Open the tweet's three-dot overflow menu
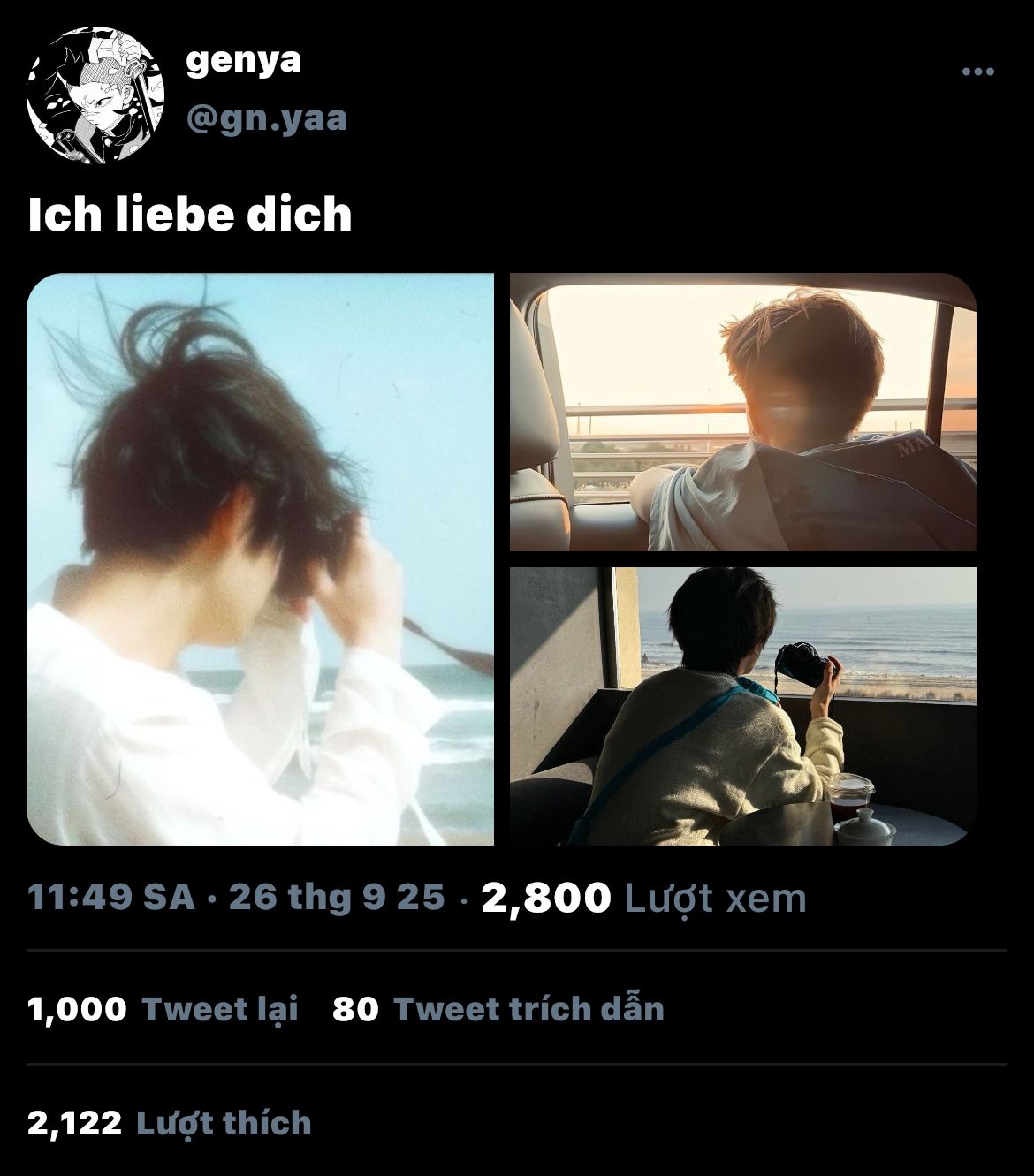 pyautogui.click(x=977, y=72)
